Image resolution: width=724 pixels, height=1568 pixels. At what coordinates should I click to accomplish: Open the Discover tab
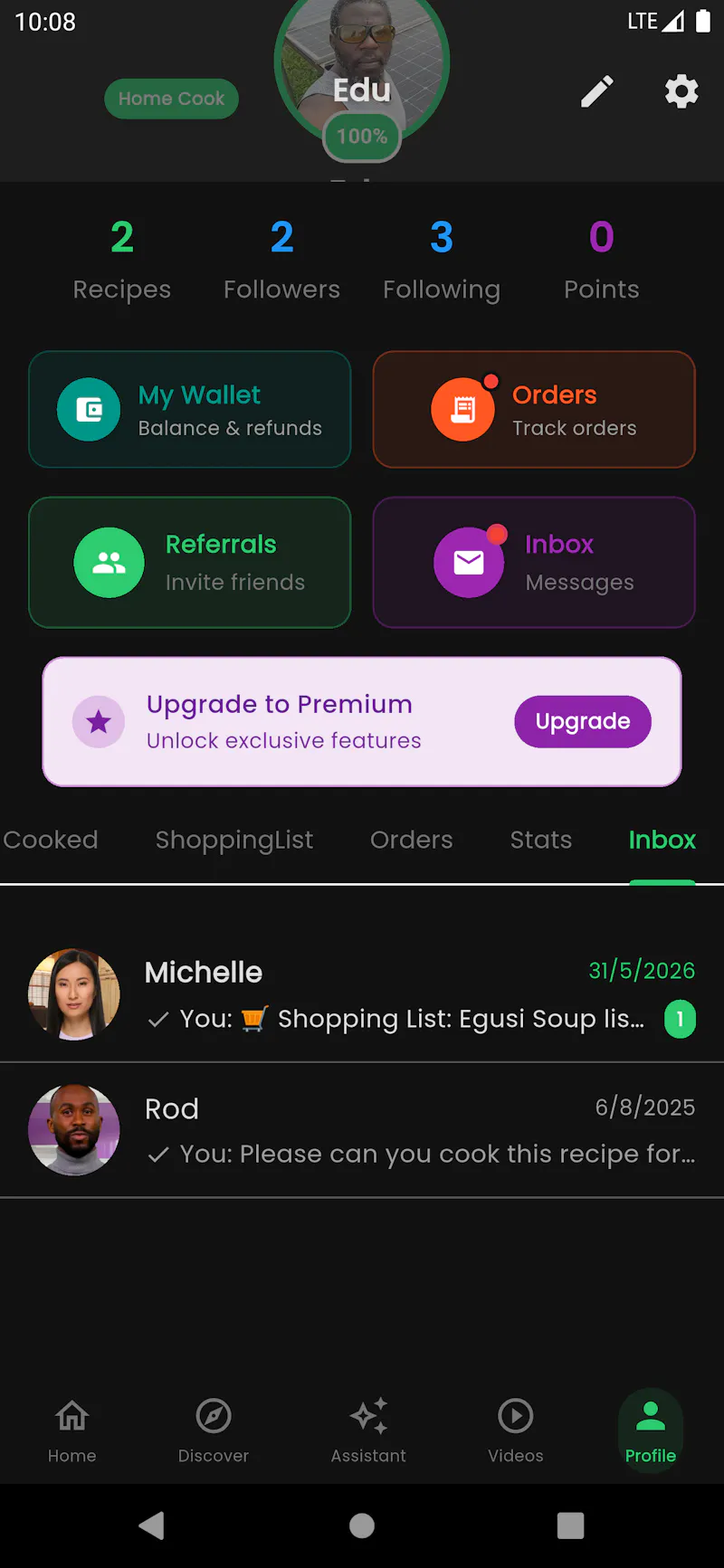click(x=214, y=1430)
